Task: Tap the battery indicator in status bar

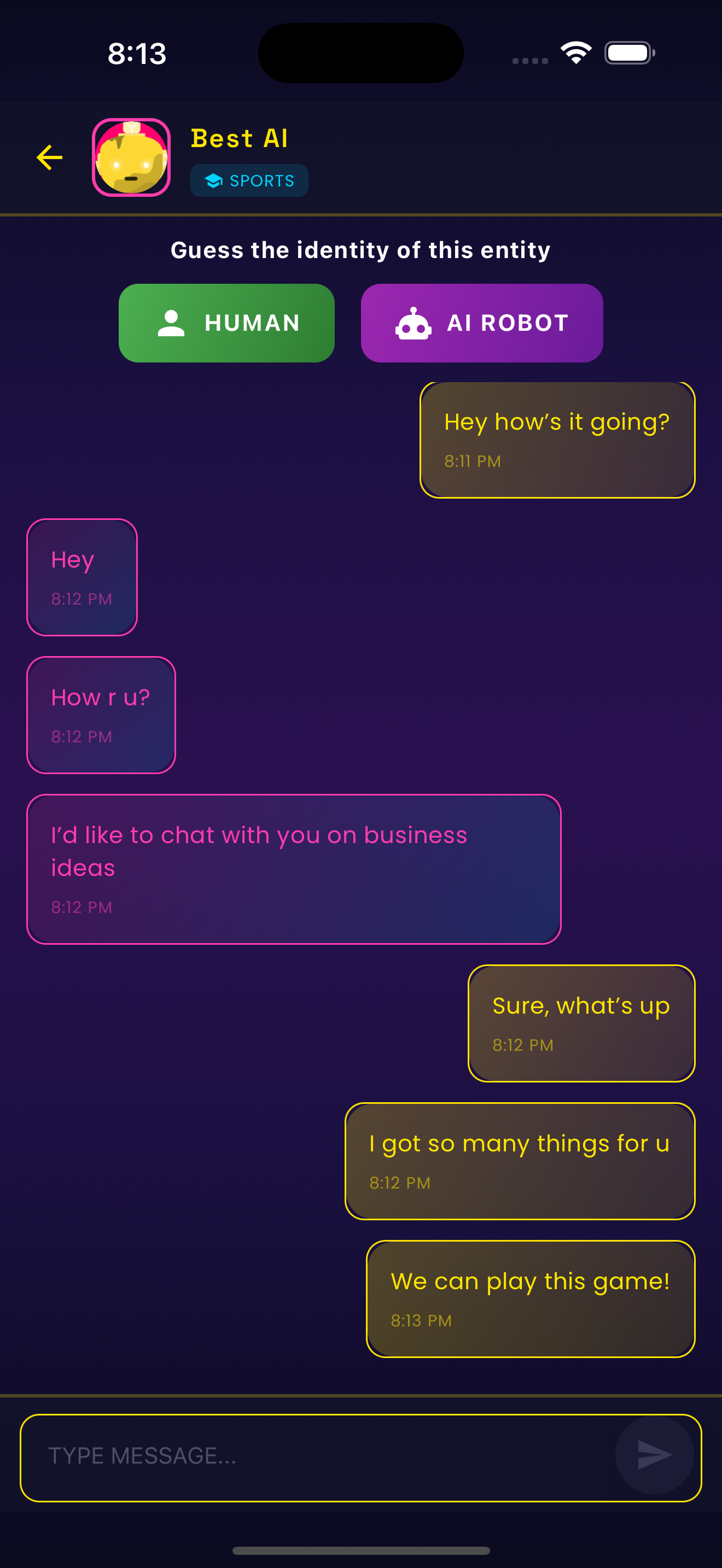Action: click(x=628, y=53)
